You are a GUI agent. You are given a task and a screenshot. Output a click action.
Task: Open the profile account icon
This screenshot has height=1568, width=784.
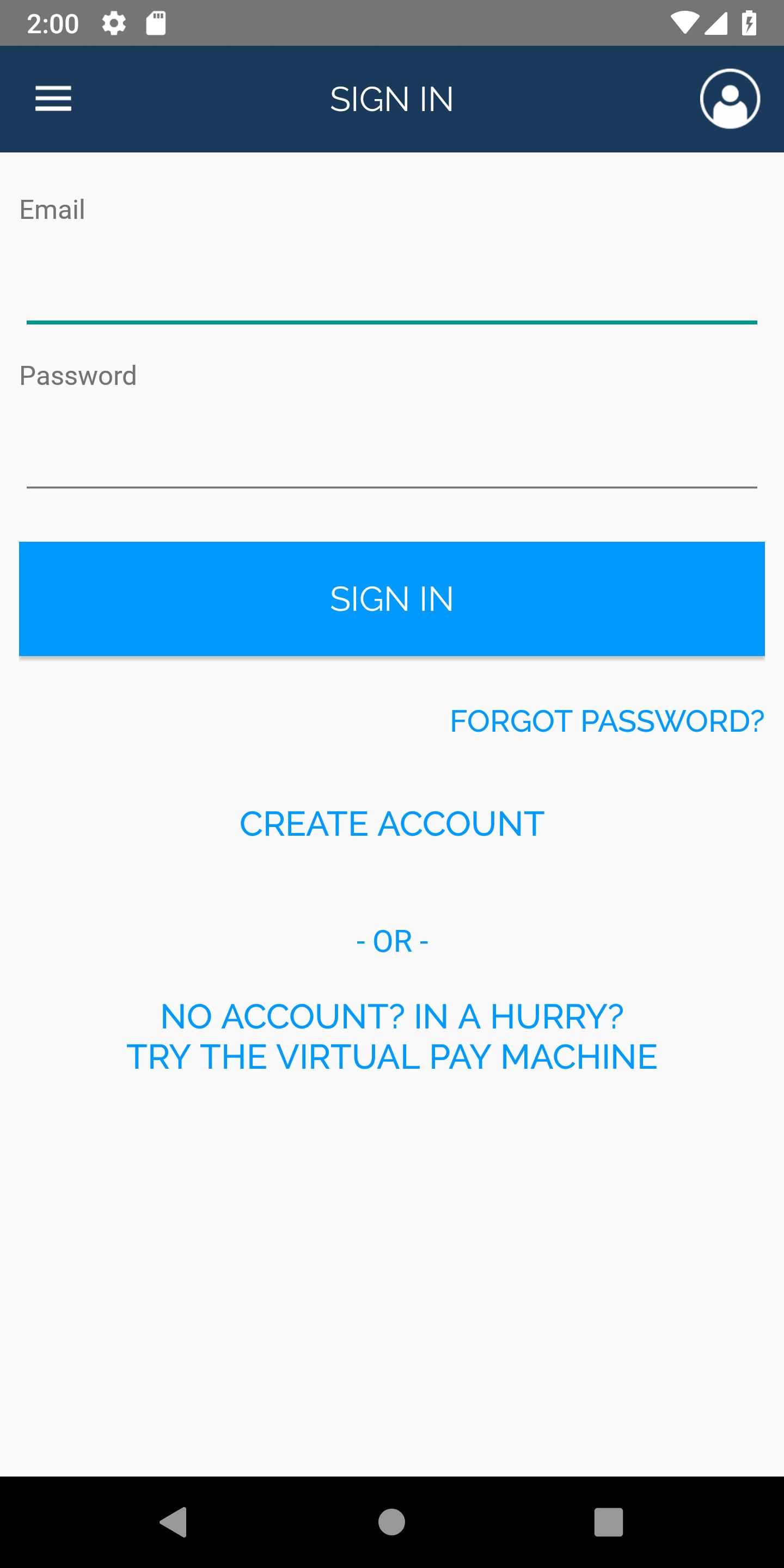click(x=729, y=99)
